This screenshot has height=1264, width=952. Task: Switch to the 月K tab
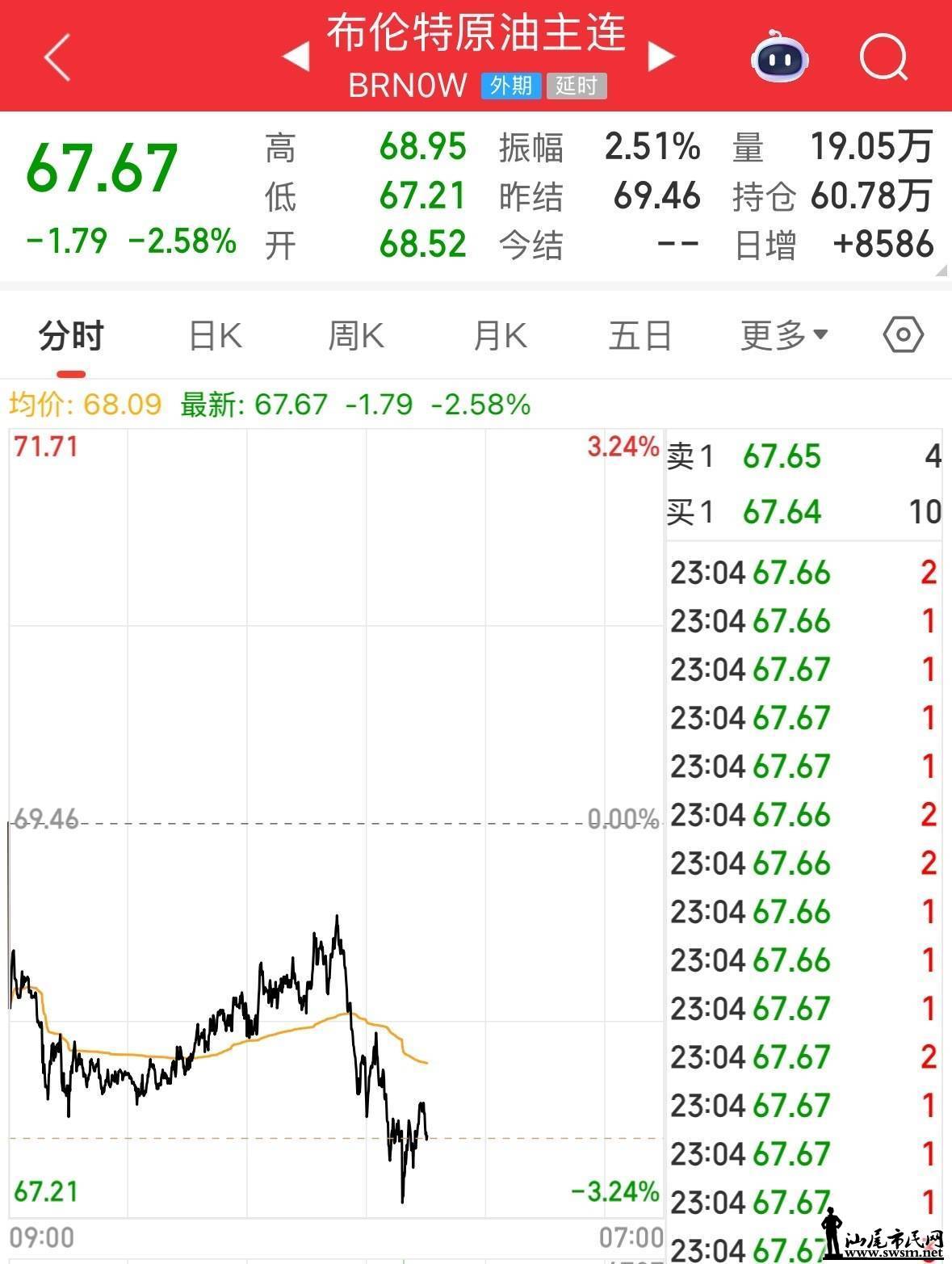click(499, 335)
